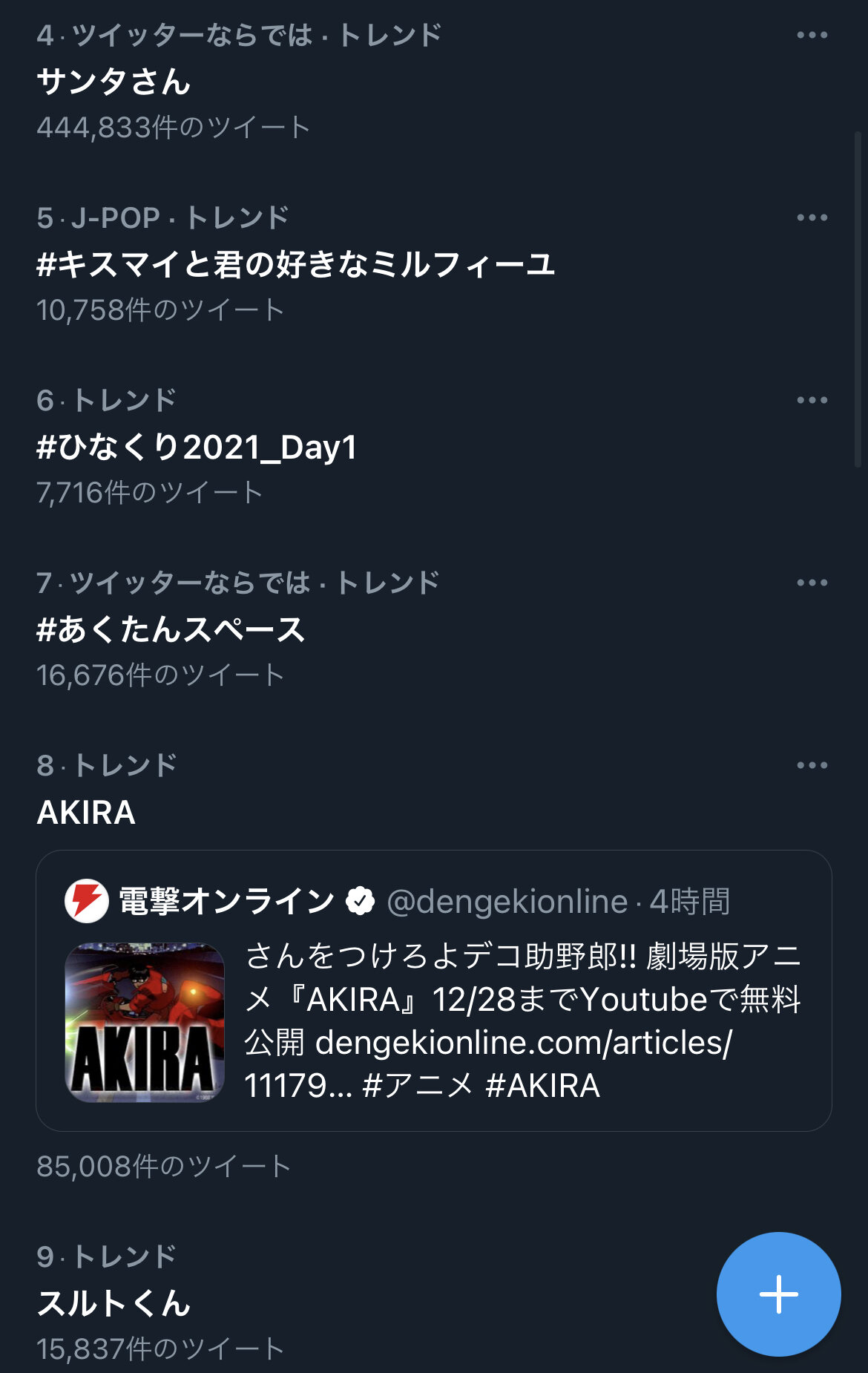868x1373 pixels.
Task: Open more options for #あくたんスペース
Action: [x=812, y=583]
